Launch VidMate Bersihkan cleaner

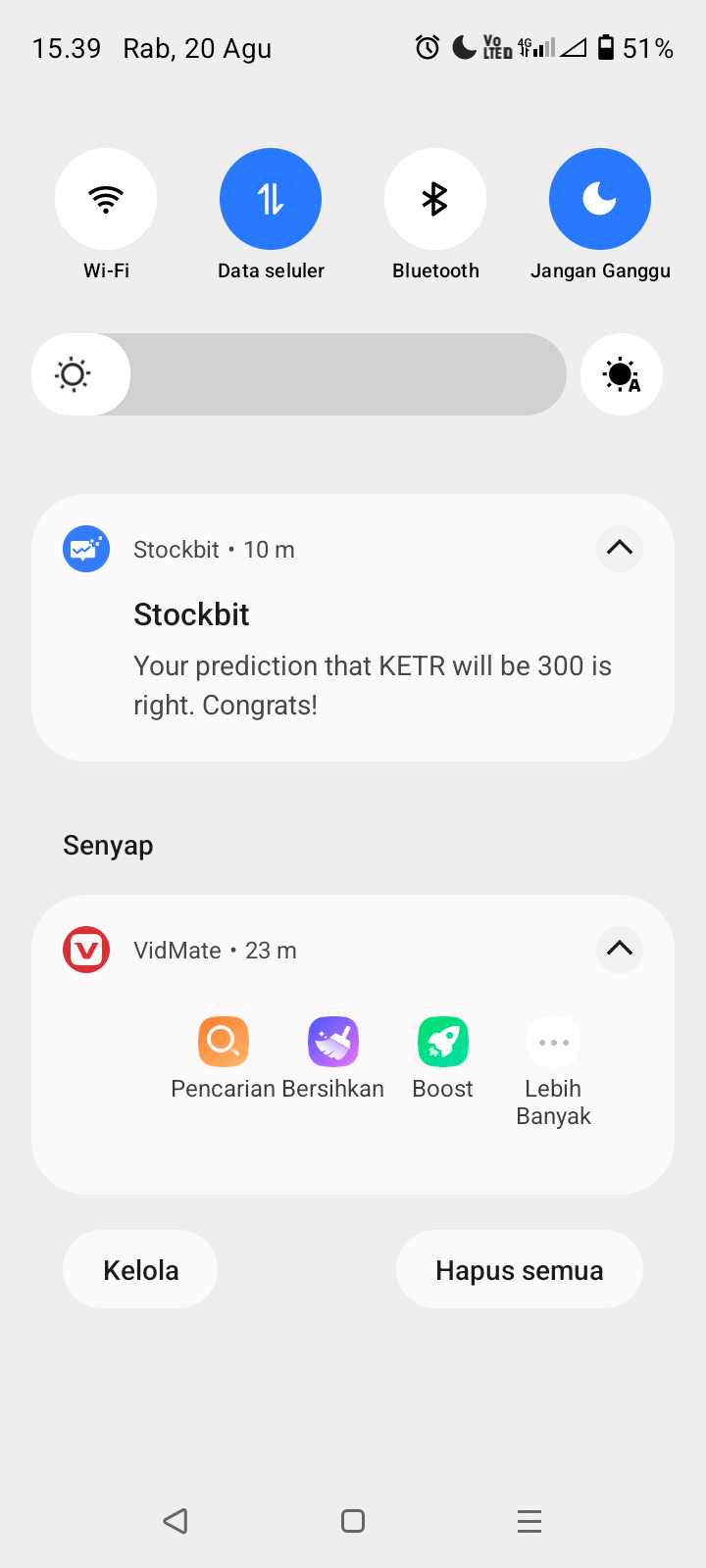point(333,1041)
